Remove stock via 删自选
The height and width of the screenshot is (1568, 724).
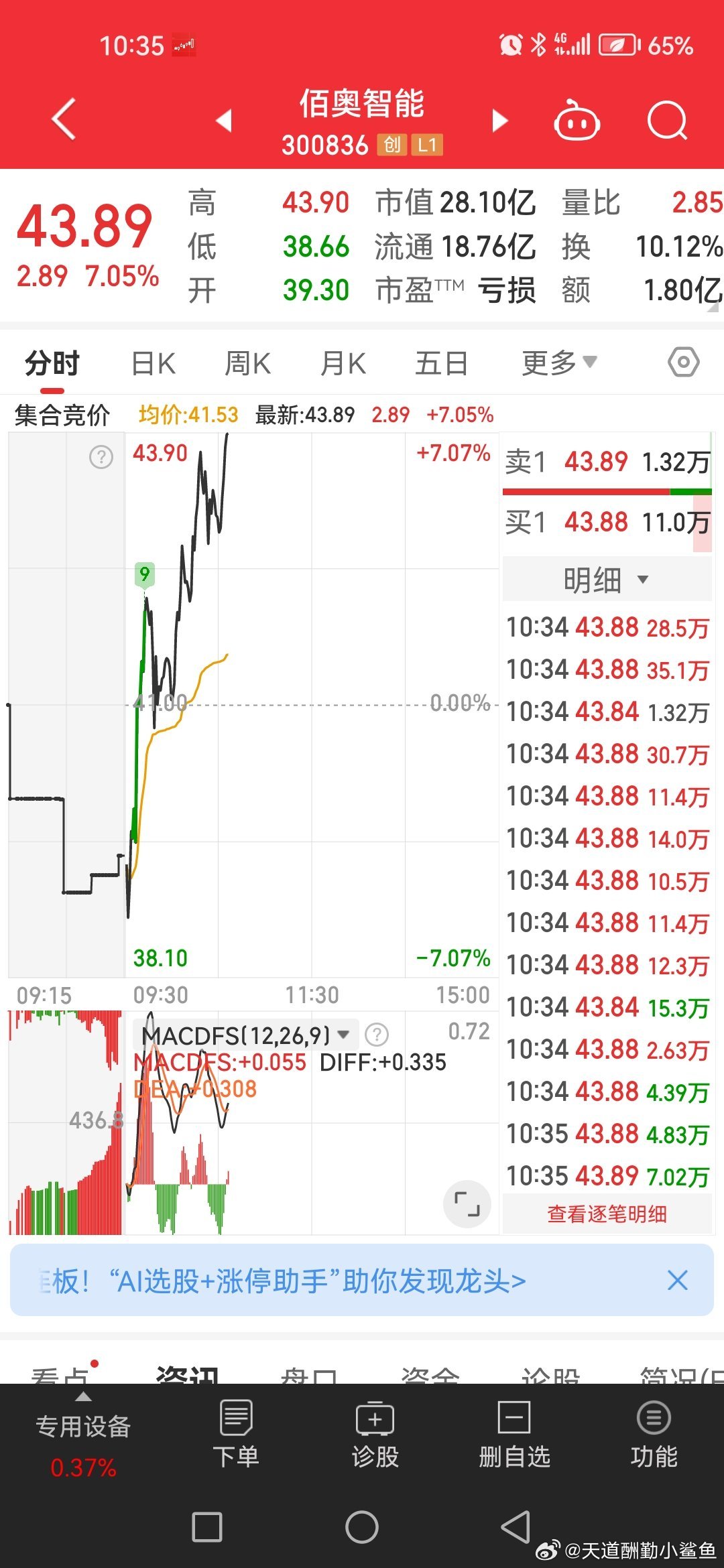pyautogui.click(x=514, y=1434)
